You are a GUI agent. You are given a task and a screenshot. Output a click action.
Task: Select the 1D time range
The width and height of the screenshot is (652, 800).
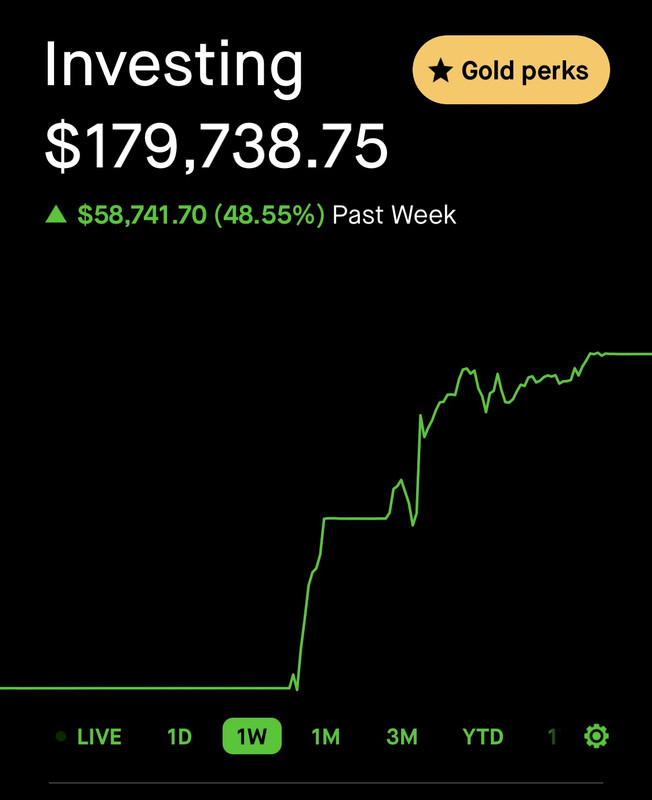tap(179, 737)
